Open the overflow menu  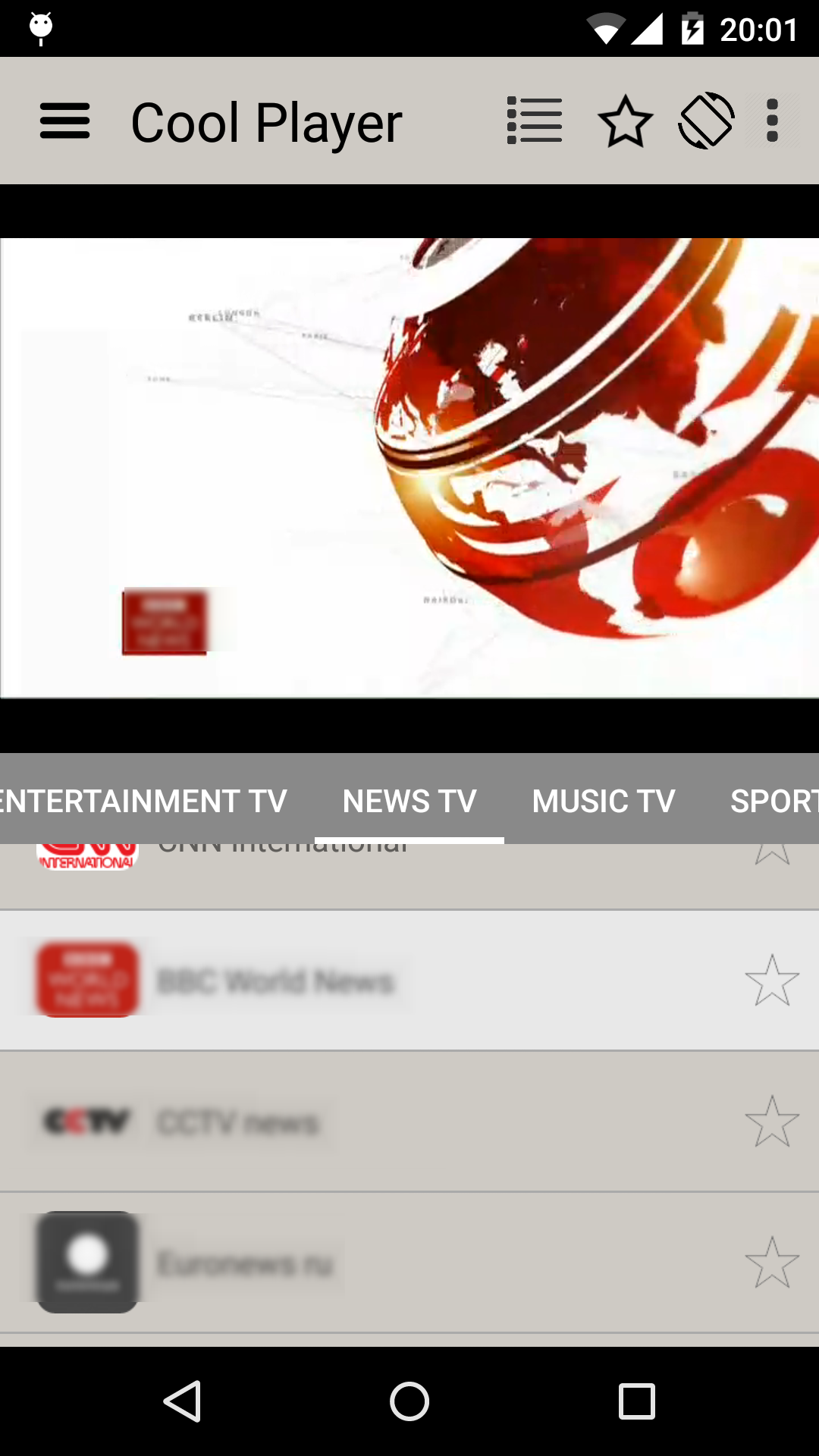point(772,121)
